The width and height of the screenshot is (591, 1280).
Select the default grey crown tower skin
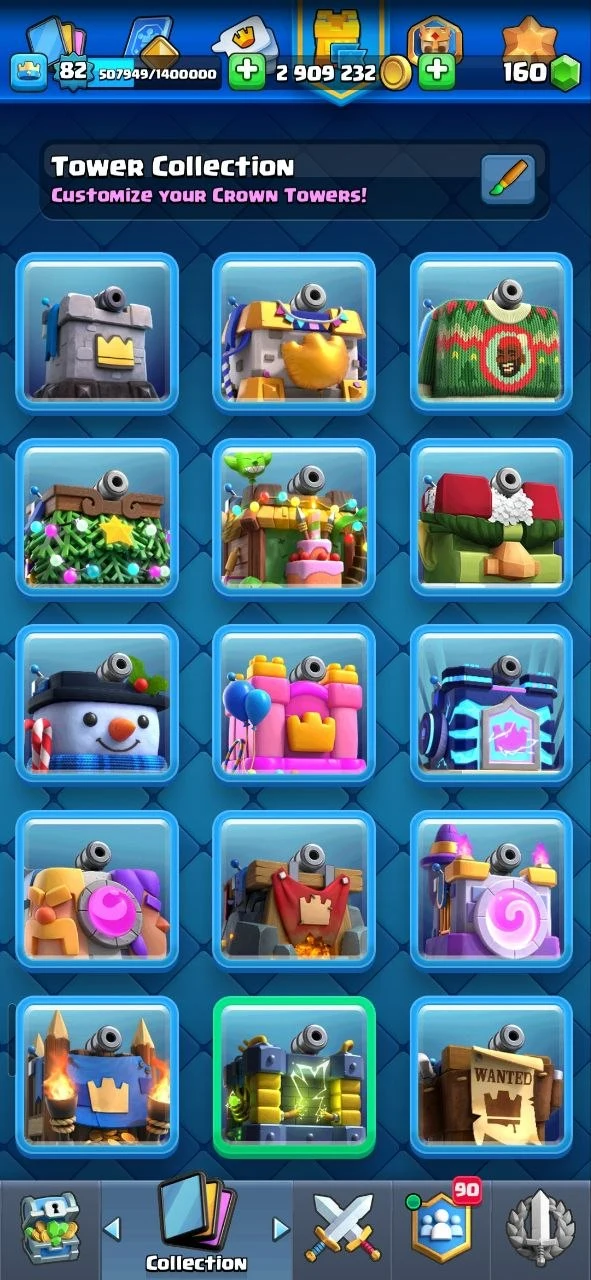pos(97,332)
